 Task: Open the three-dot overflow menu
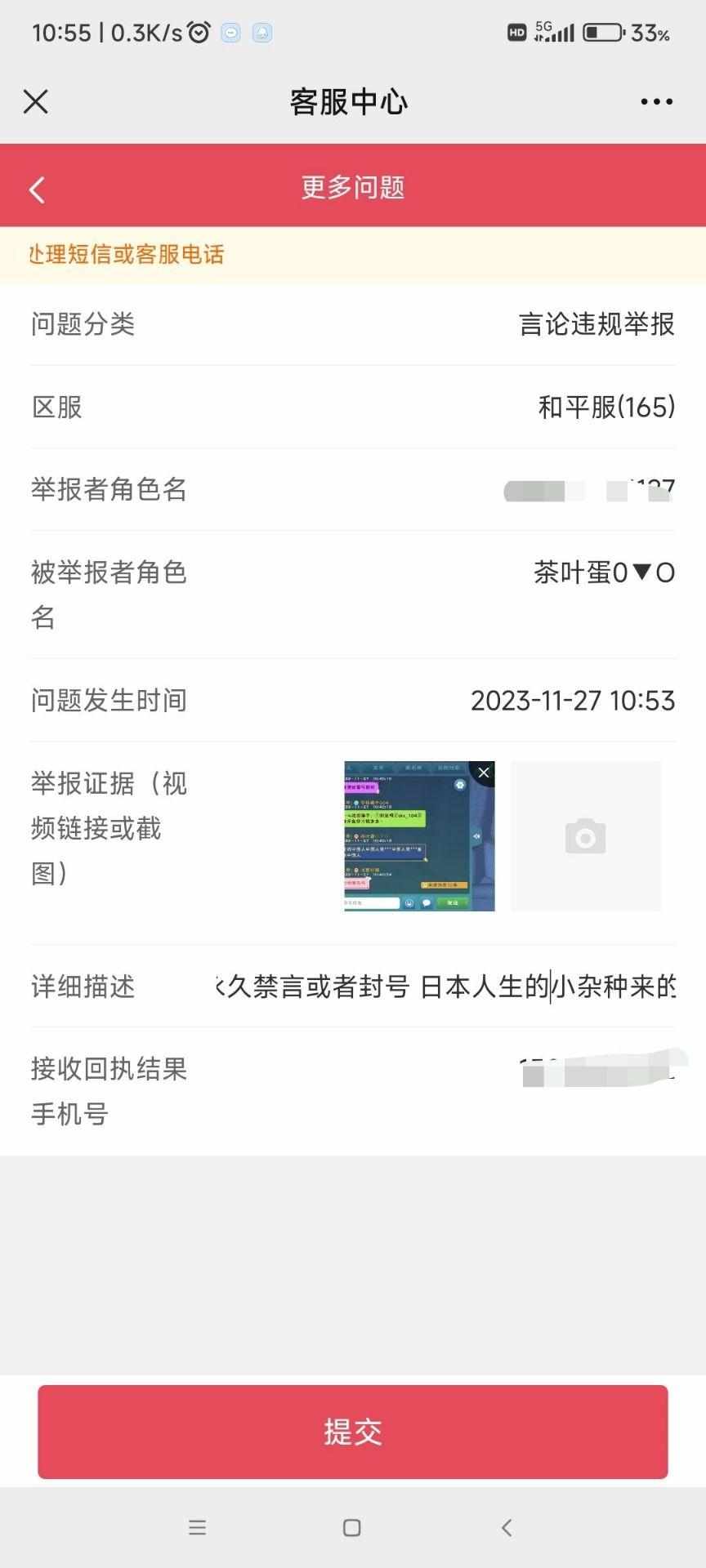coord(656,102)
